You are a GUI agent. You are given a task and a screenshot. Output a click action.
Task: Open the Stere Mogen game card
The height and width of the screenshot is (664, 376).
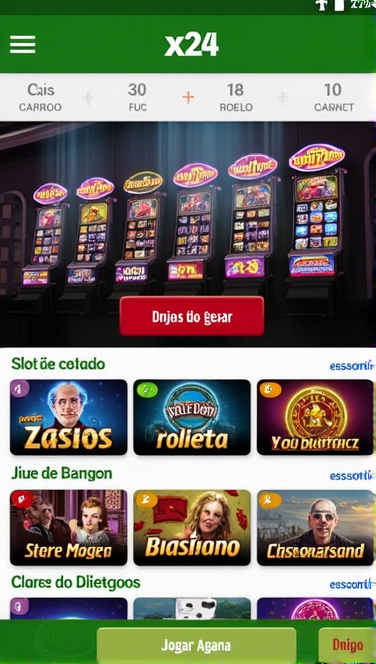click(69, 528)
